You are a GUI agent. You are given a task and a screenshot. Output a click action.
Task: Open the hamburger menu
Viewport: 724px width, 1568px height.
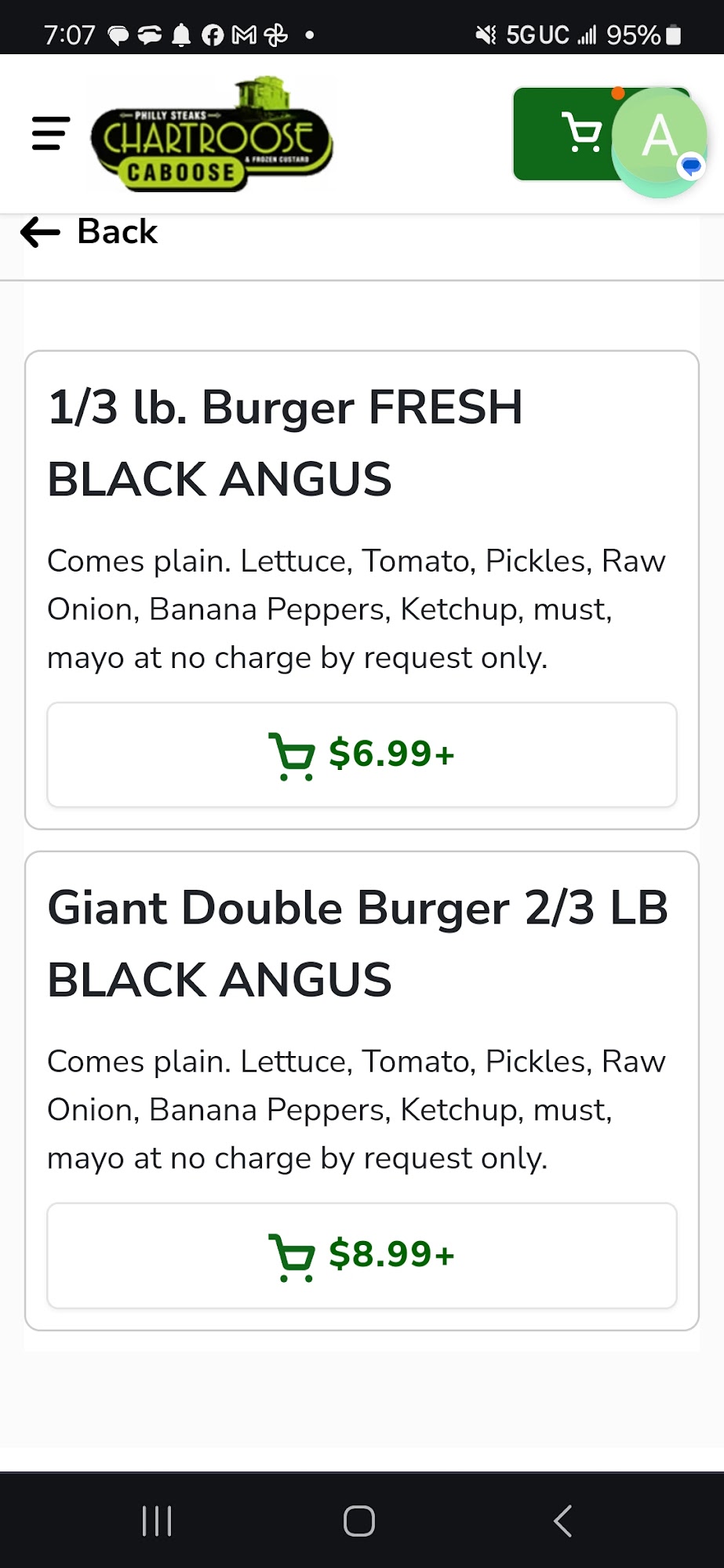51,133
